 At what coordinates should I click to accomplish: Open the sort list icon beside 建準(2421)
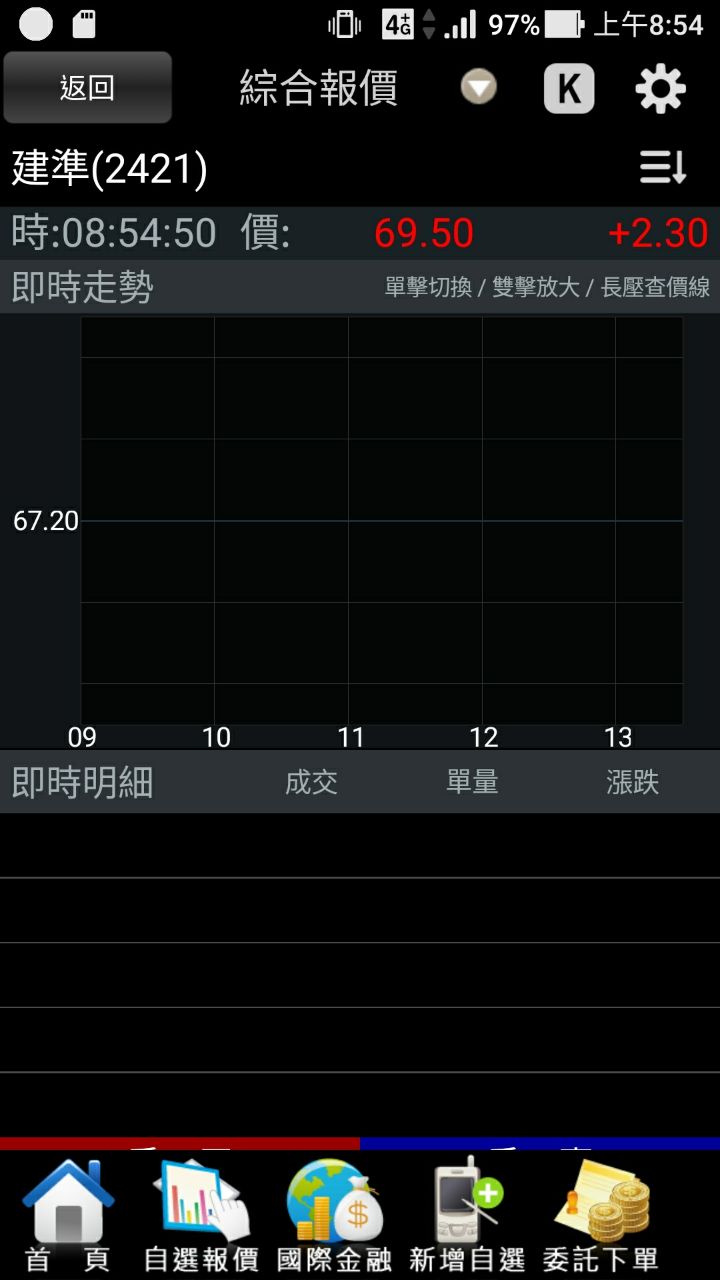click(663, 168)
